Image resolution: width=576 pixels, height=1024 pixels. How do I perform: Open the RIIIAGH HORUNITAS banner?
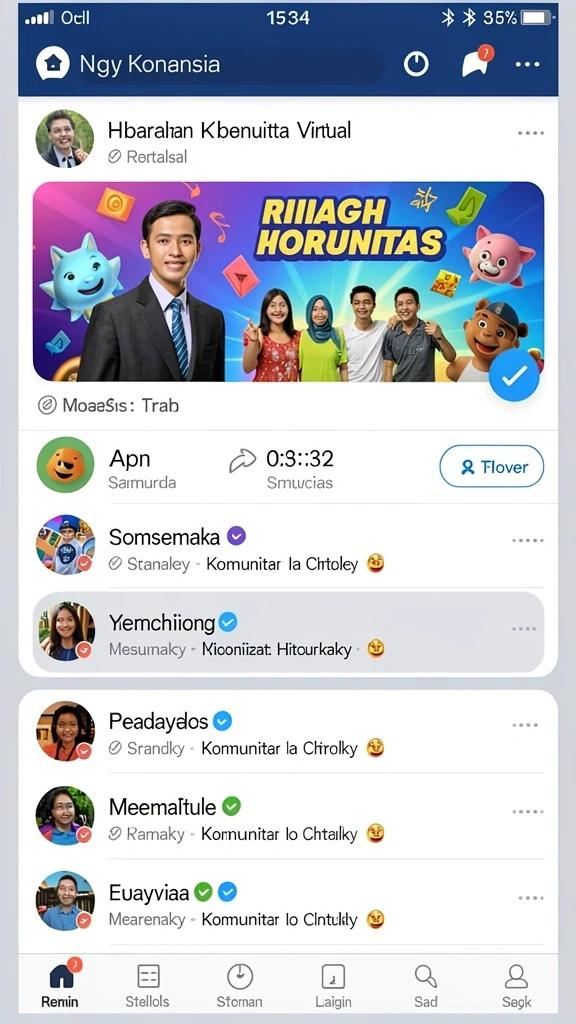[x=288, y=281]
